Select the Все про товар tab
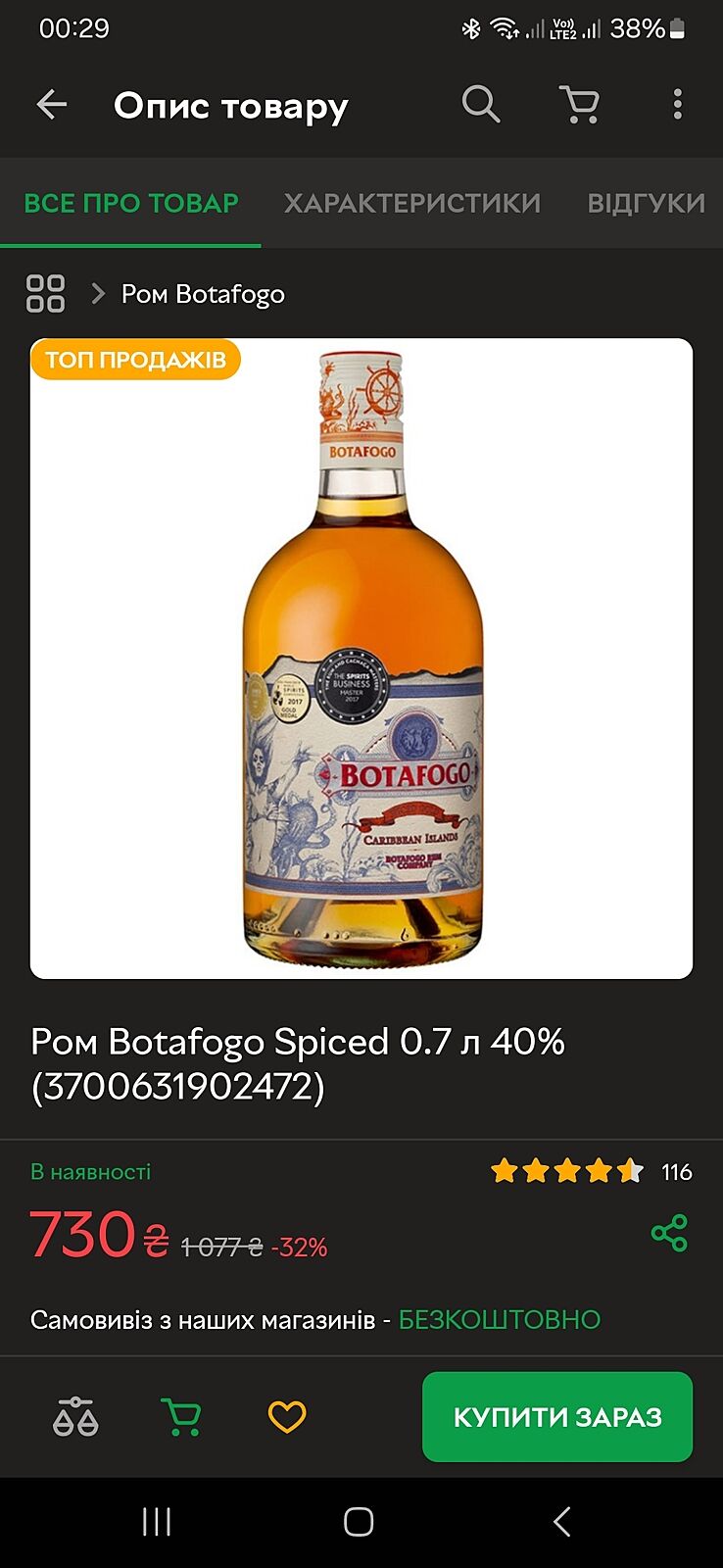Screen dimensions: 723x1568 [131, 203]
